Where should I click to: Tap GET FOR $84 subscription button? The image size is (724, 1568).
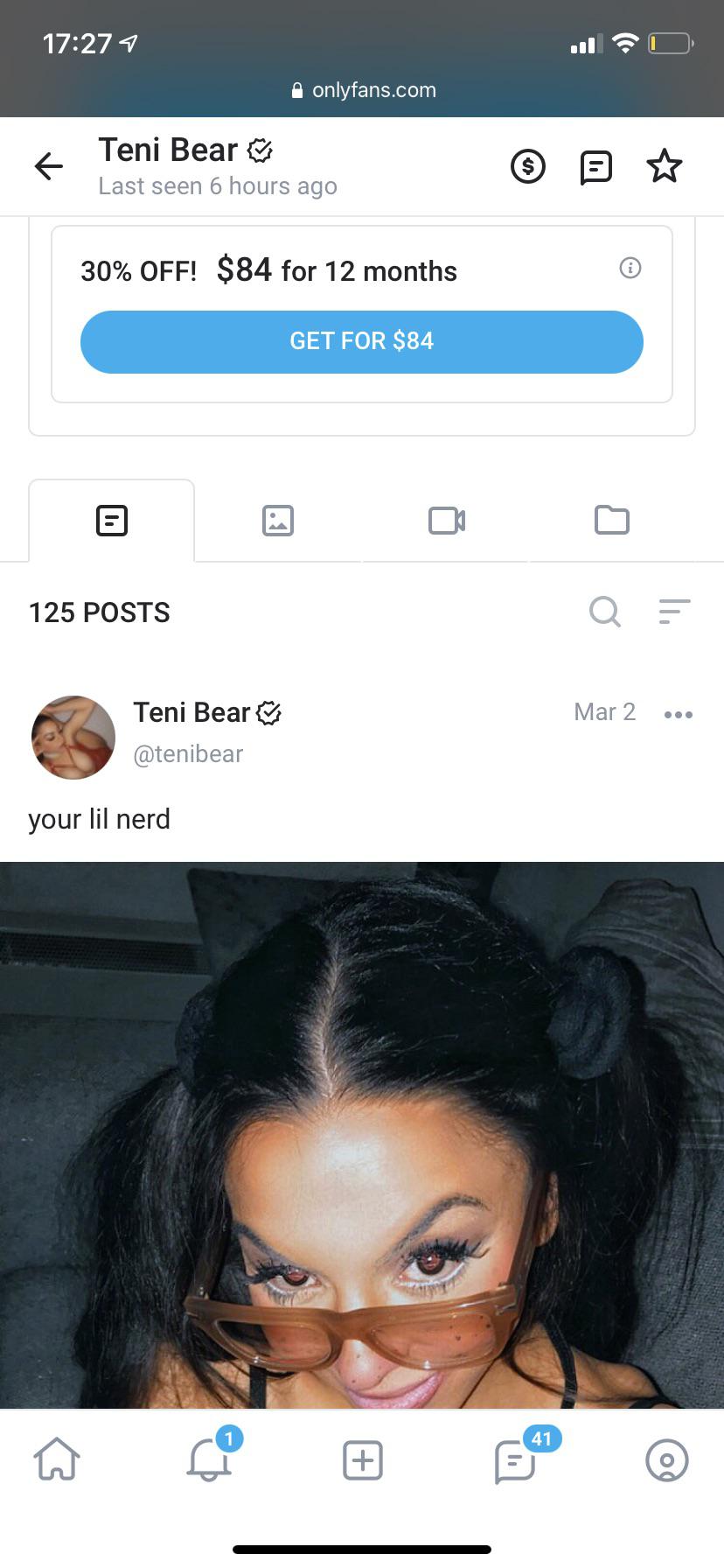coord(362,341)
